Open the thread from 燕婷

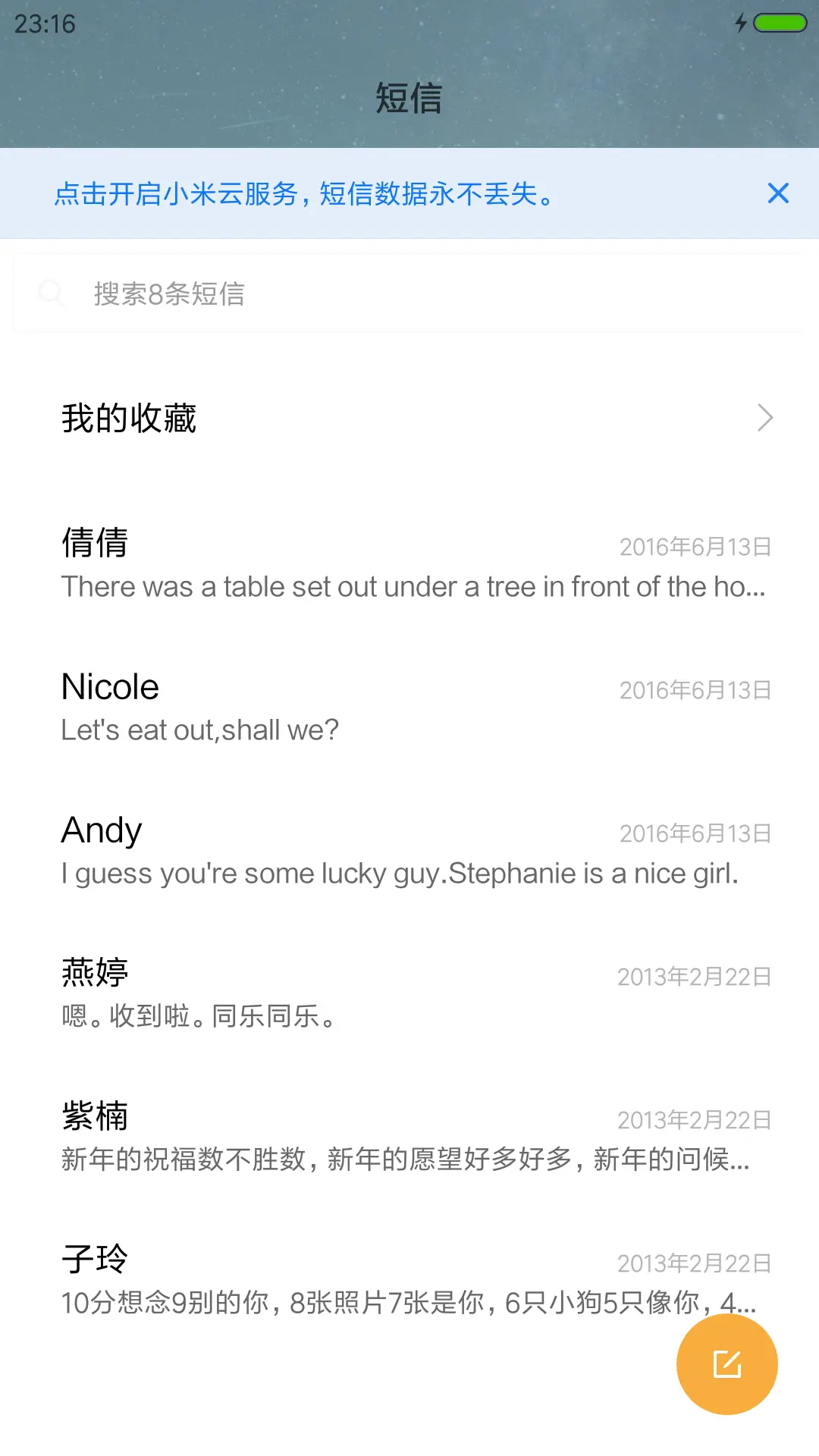point(409,994)
